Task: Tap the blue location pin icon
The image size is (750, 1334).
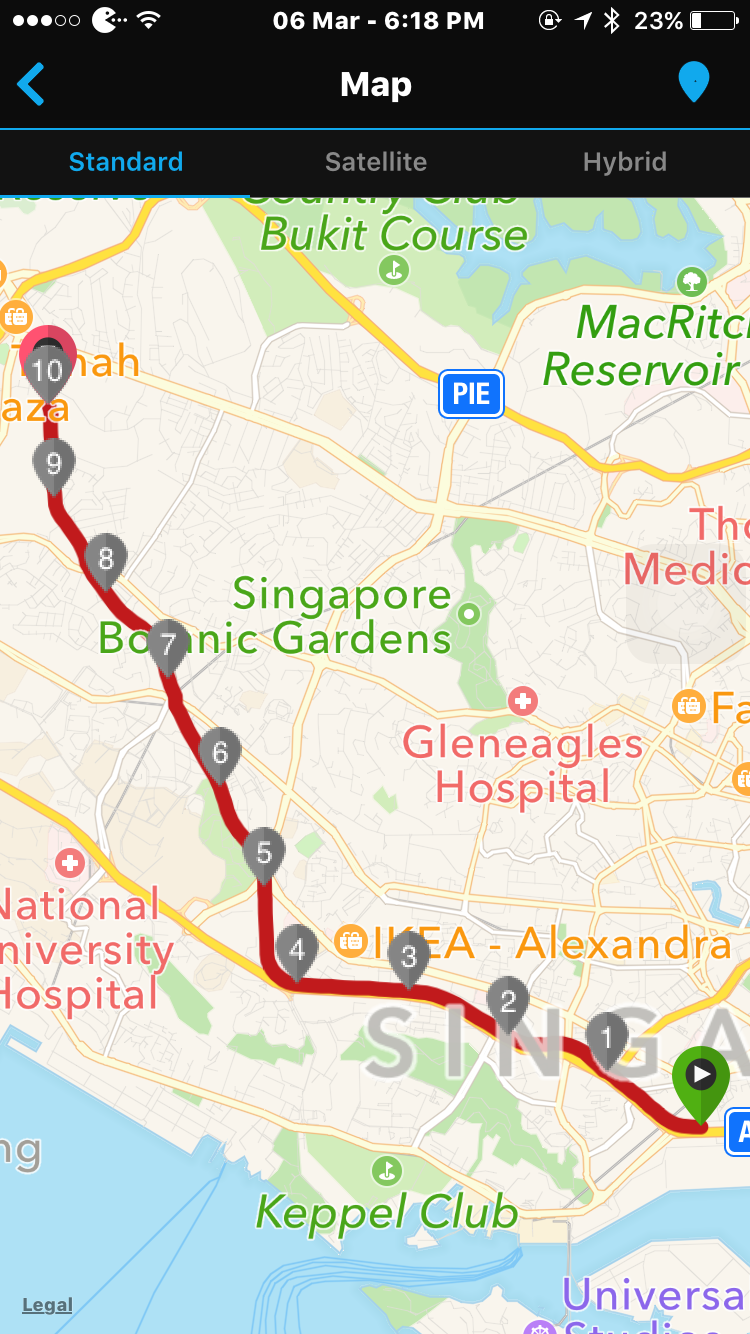Action: [x=693, y=82]
